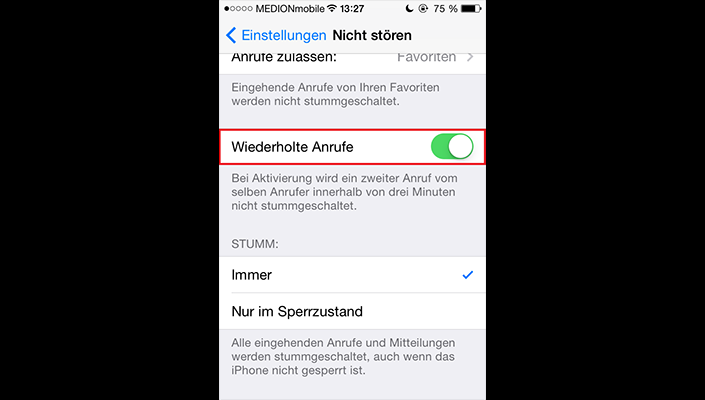Open the Anrufe zulassen setting
The image size is (705, 400).
coord(352,57)
